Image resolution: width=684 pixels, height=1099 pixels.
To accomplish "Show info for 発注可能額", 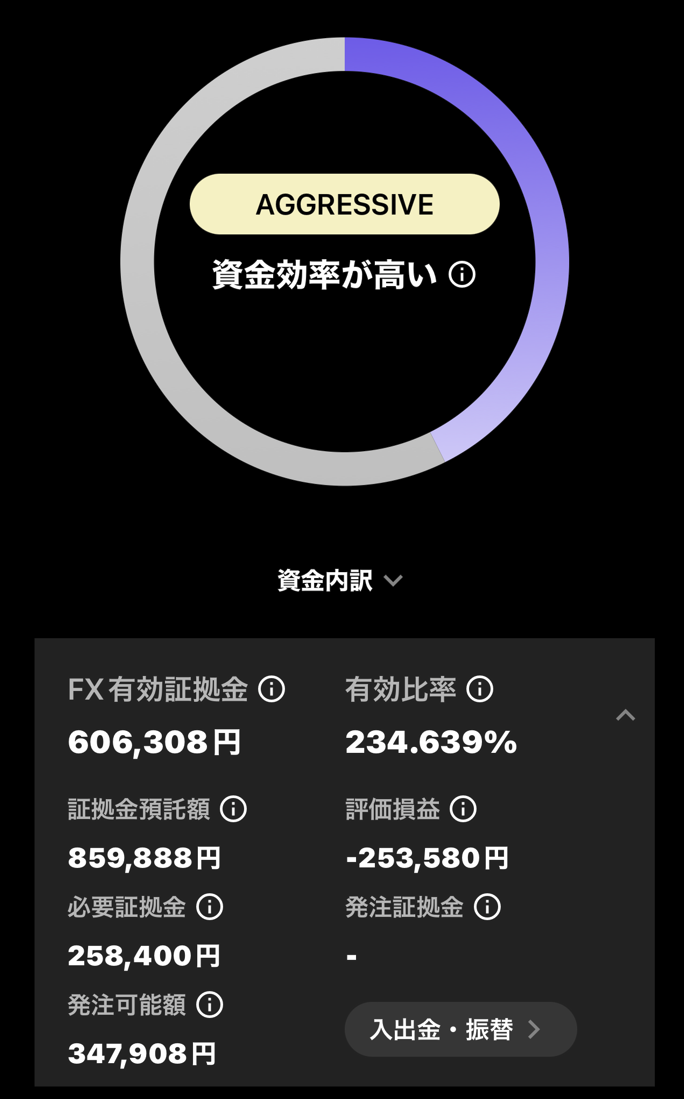I will [x=209, y=1005].
